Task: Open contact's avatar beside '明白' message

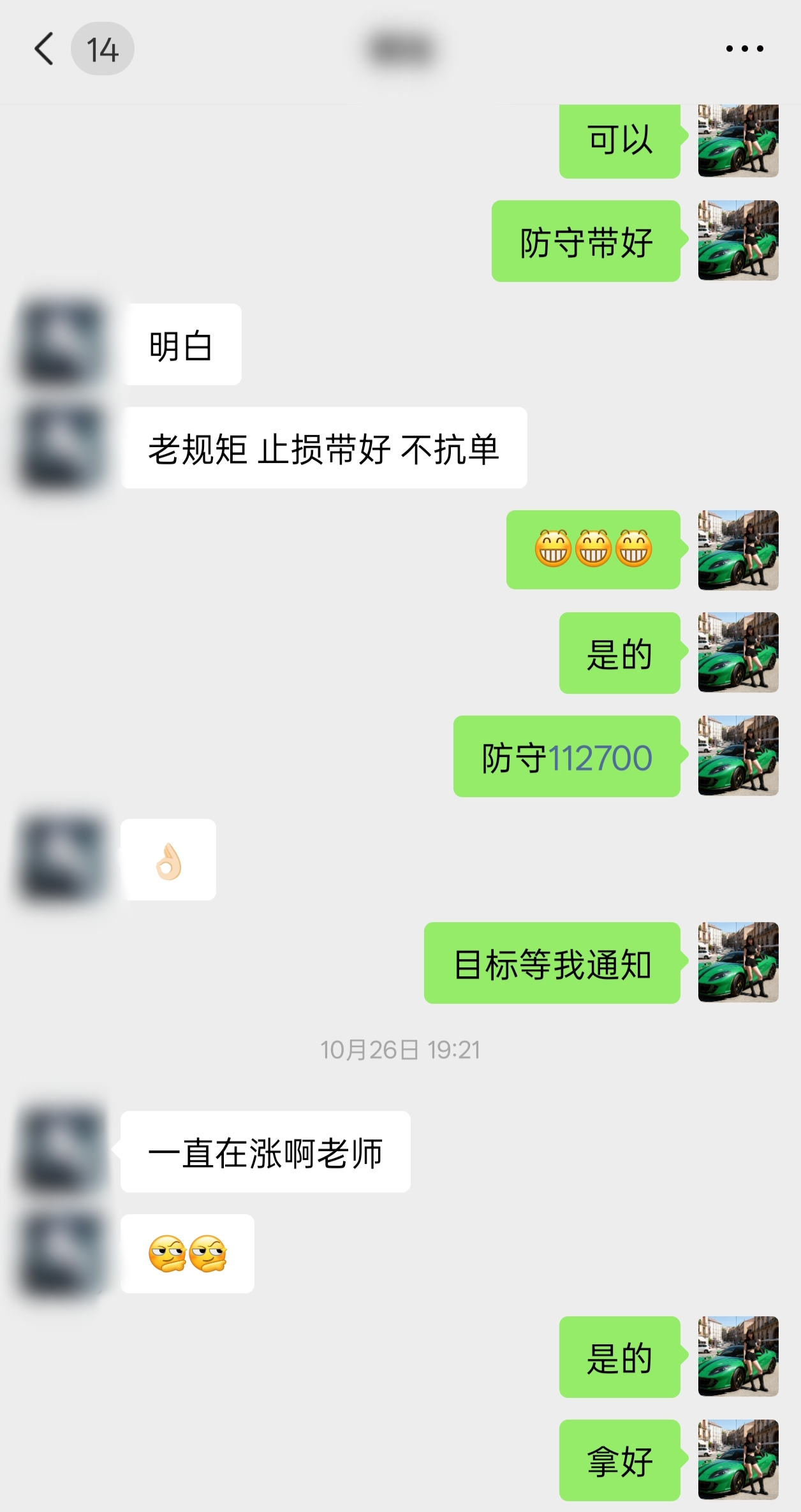Action: [62, 344]
